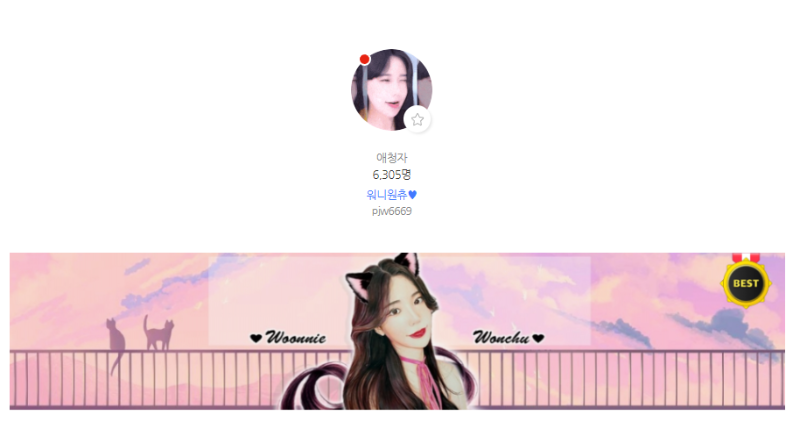Viewport: 800px width, 422px height.
Task: Tap the star favorite icon on the profile picture
Action: [417, 120]
